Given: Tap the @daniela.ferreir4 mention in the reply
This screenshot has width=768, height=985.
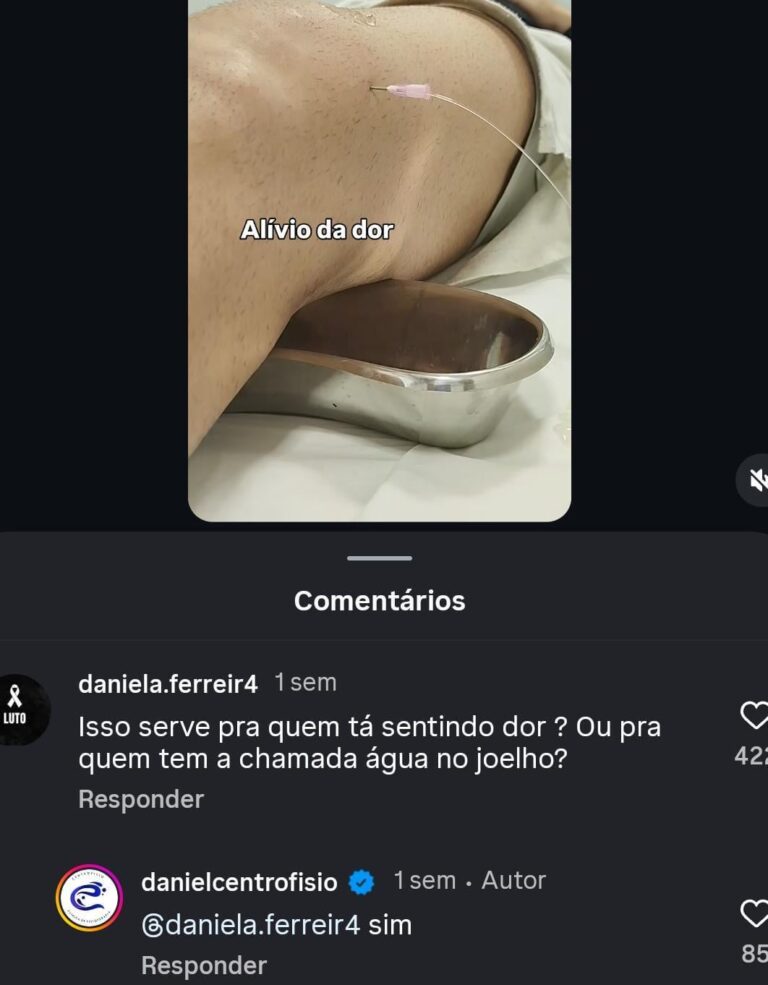Looking at the screenshot, I should (251, 925).
